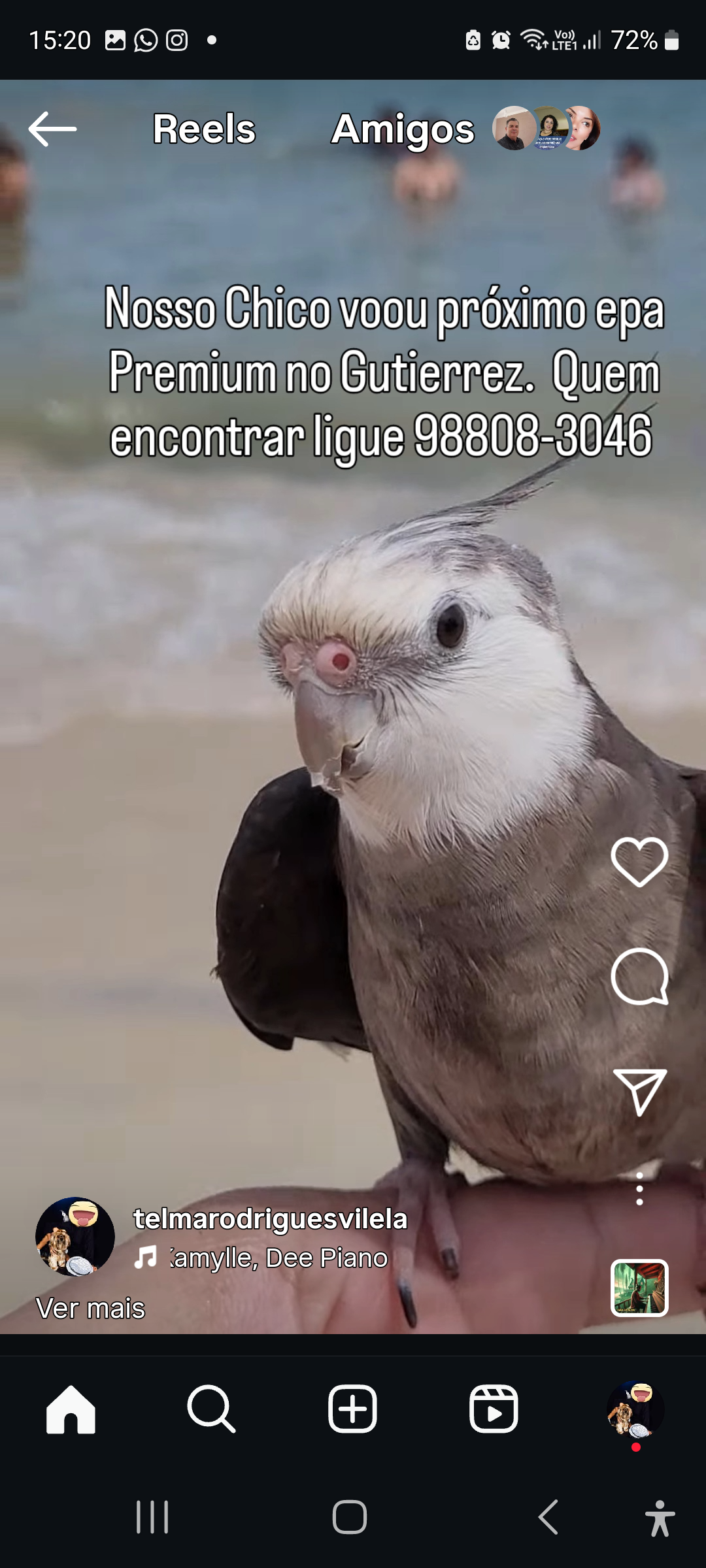Viewport: 706px width, 1568px height.
Task: Open the comments bubble
Action: (639, 976)
